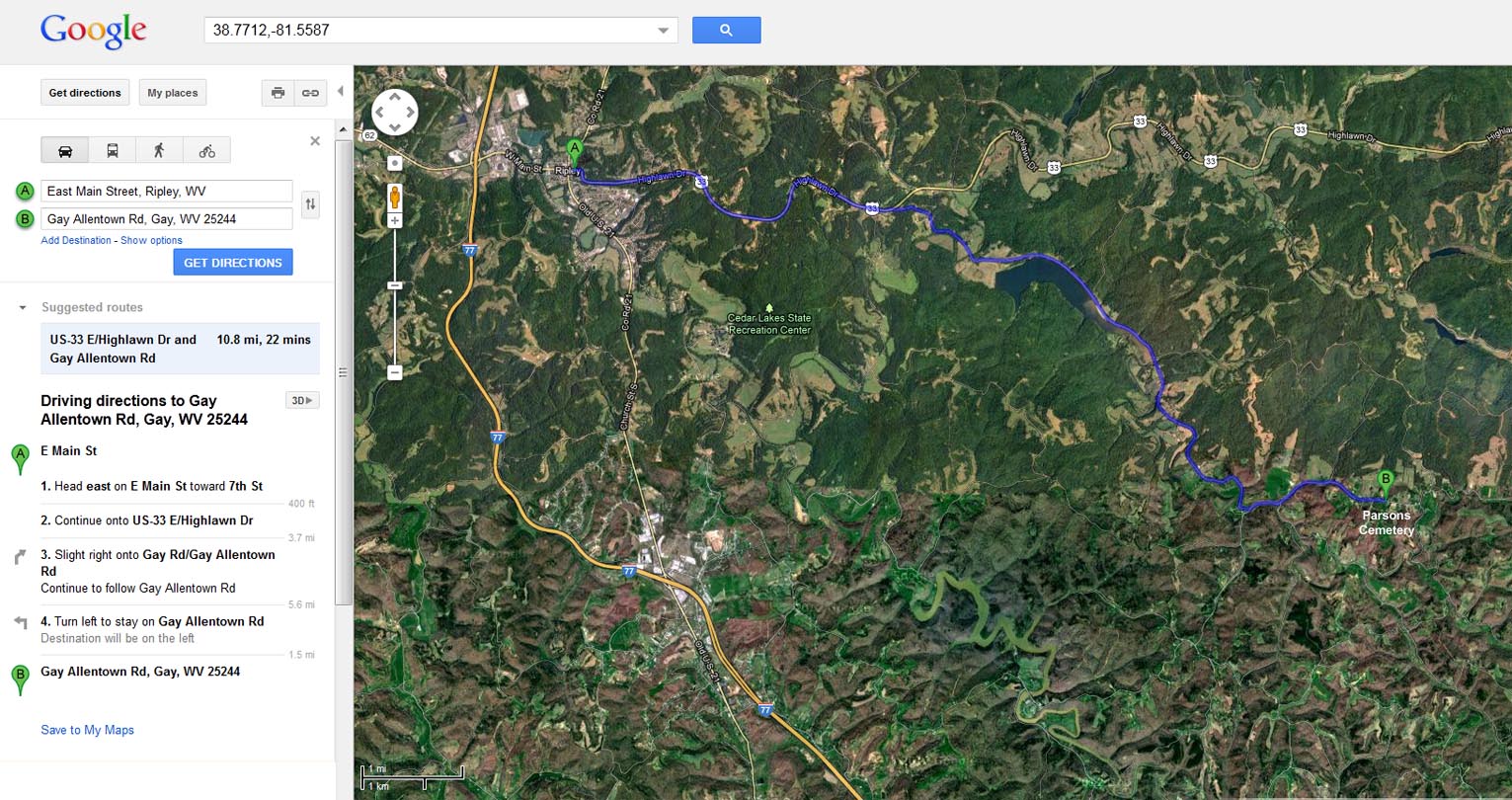Image resolution: width=1512 pixels, height=800 pixels.
Task: Switch to bicycling directions
Action: coord(206,150)
